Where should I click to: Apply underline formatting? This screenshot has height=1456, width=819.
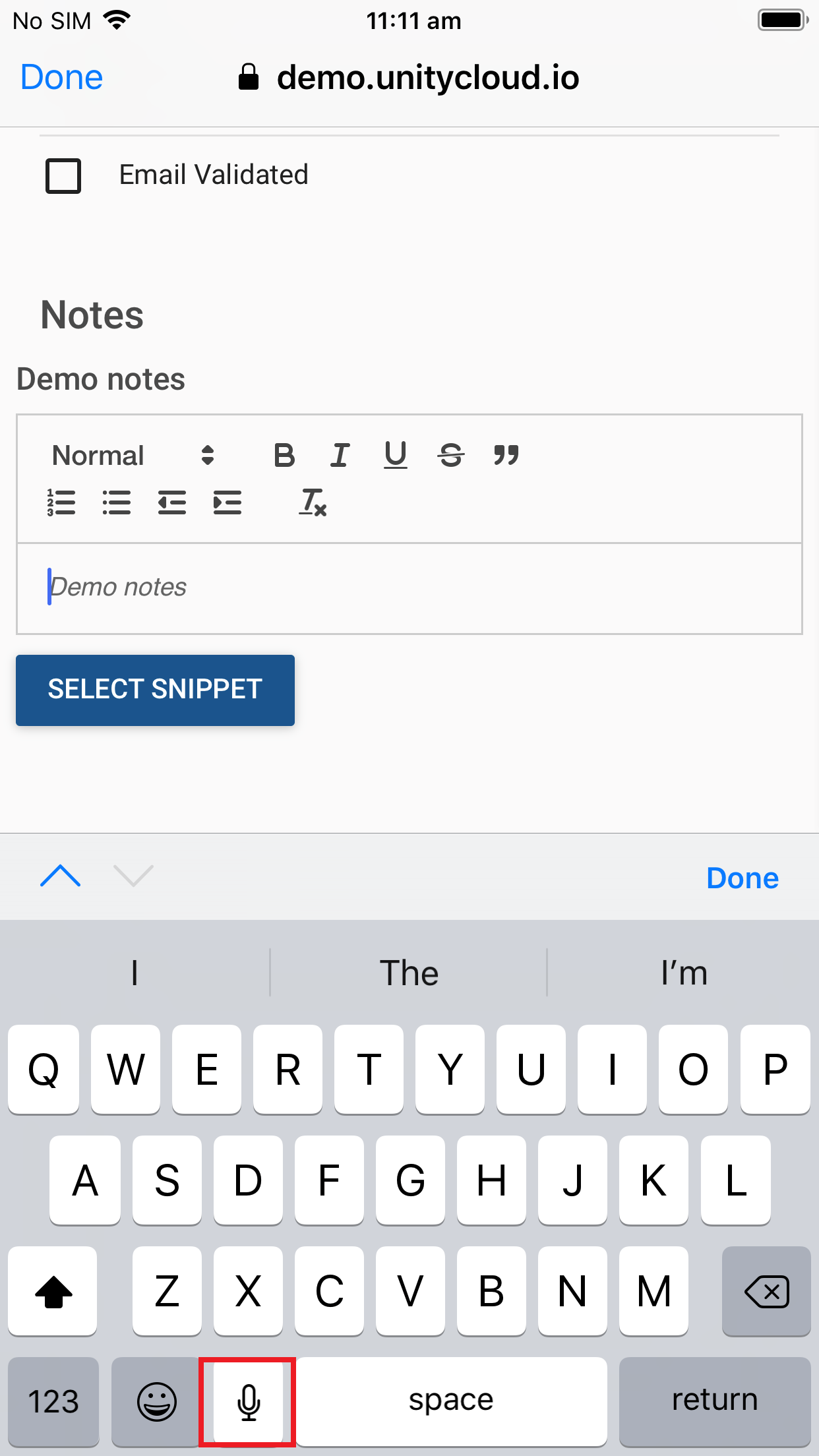point(396,456)
